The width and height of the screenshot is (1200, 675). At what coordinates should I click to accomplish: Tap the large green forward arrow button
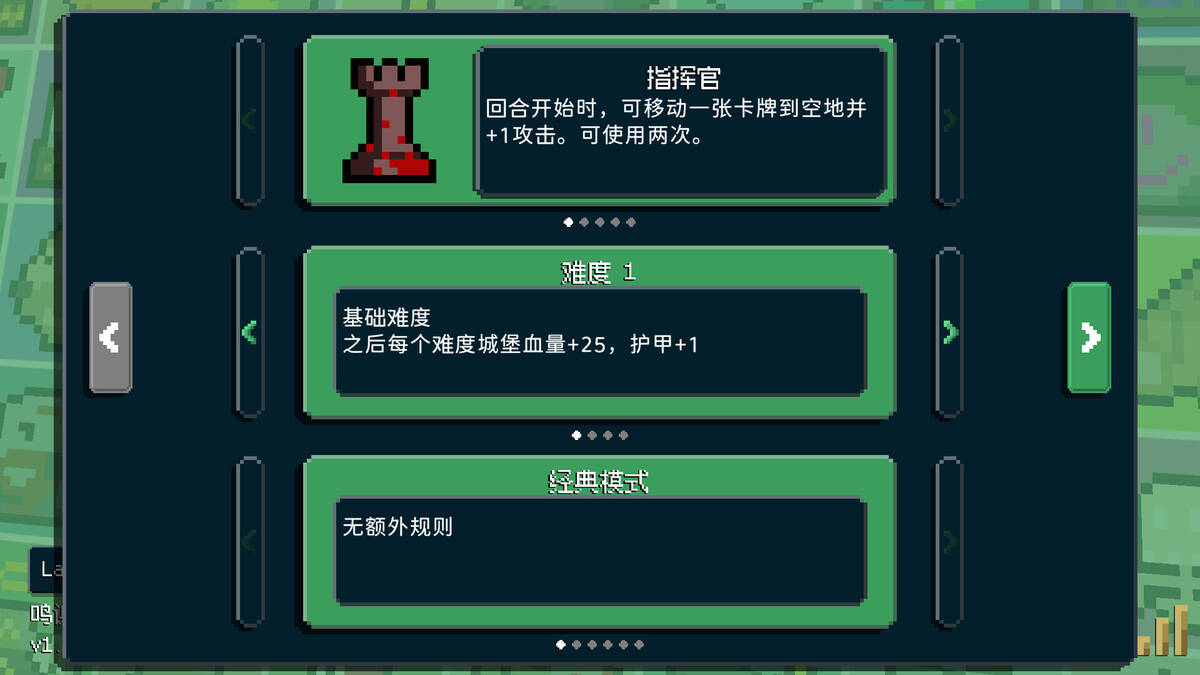[1089, 337]
